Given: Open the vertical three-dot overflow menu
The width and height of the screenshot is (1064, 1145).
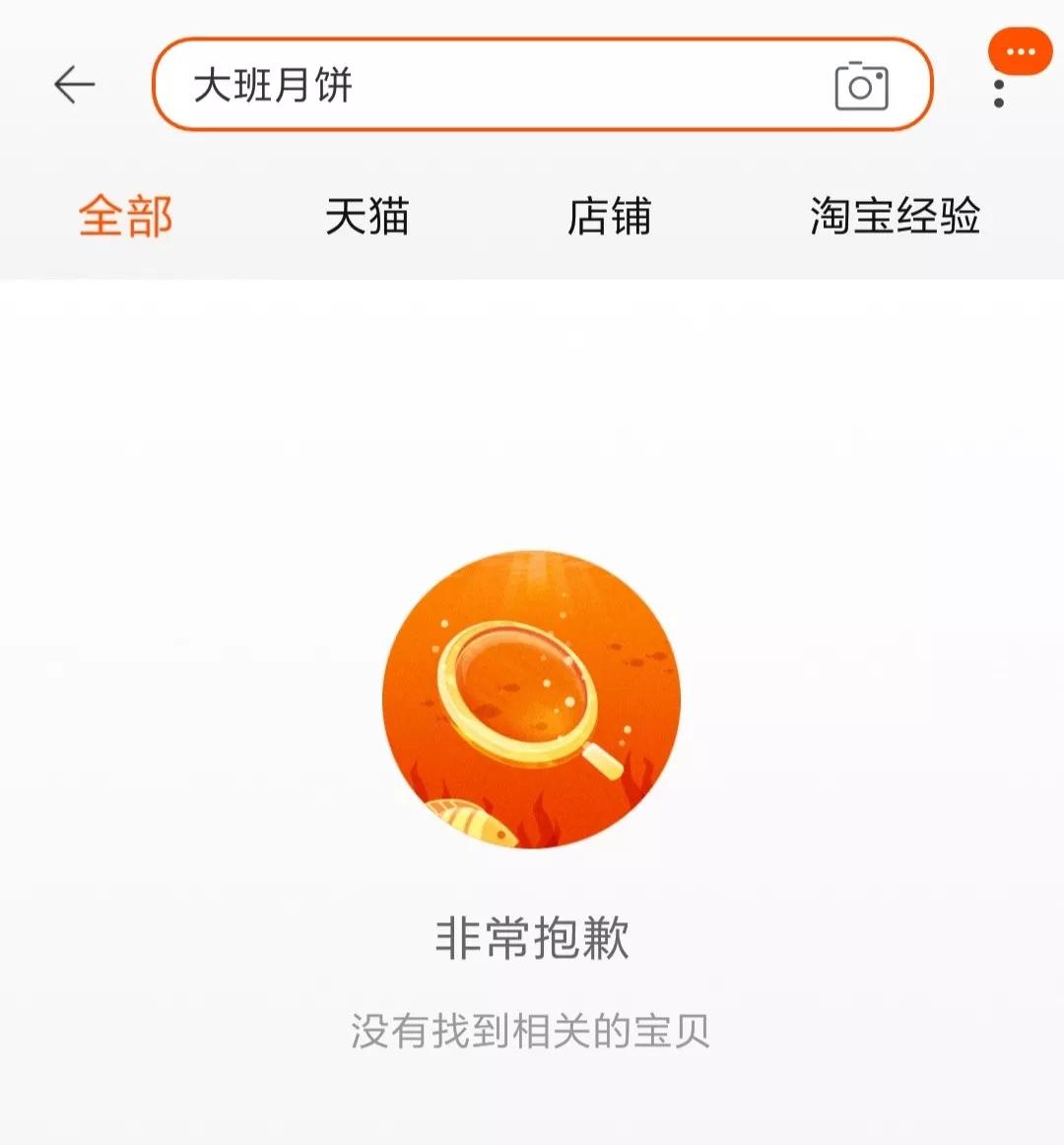Looking at the screenshot, I should (x=1000, y=94).
